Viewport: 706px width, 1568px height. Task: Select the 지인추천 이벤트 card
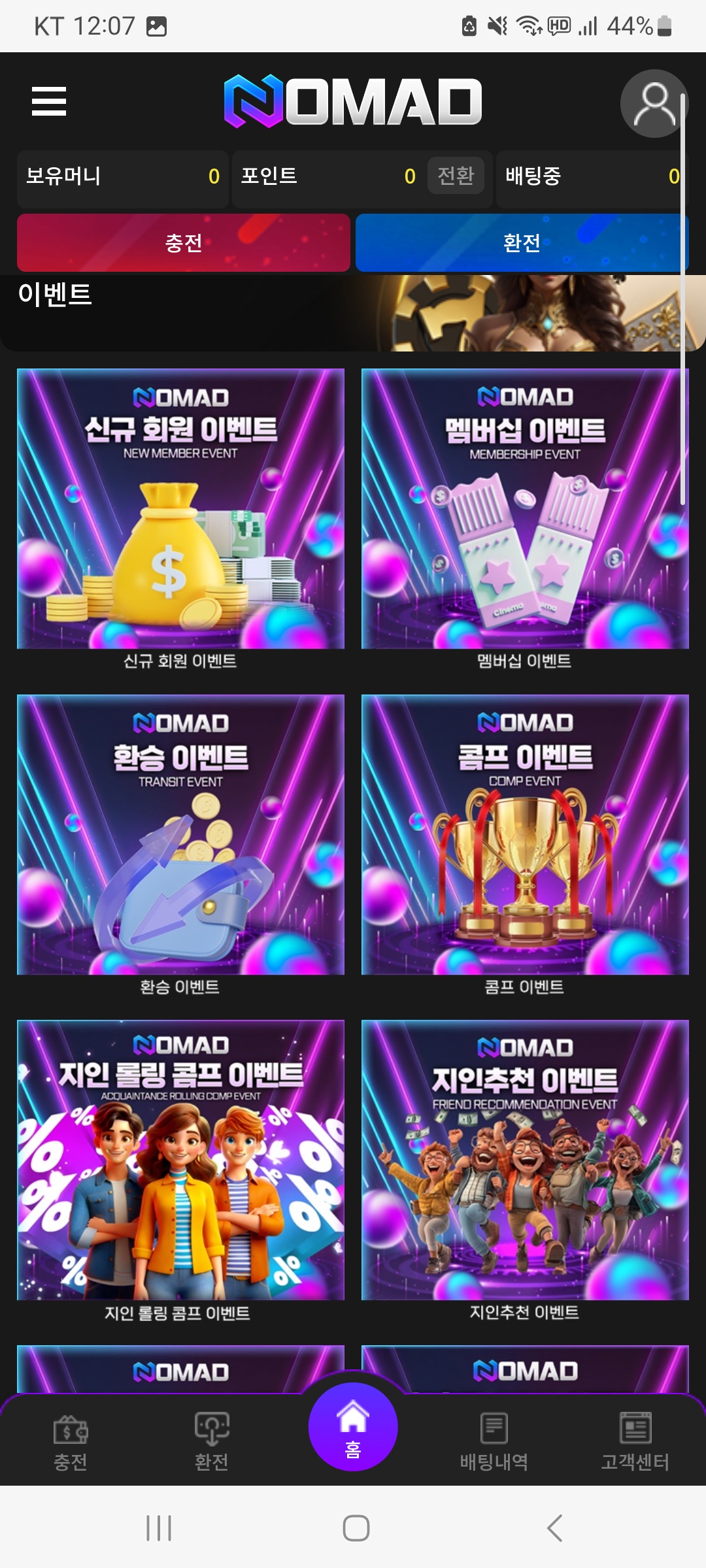(x=525, y=1160)
